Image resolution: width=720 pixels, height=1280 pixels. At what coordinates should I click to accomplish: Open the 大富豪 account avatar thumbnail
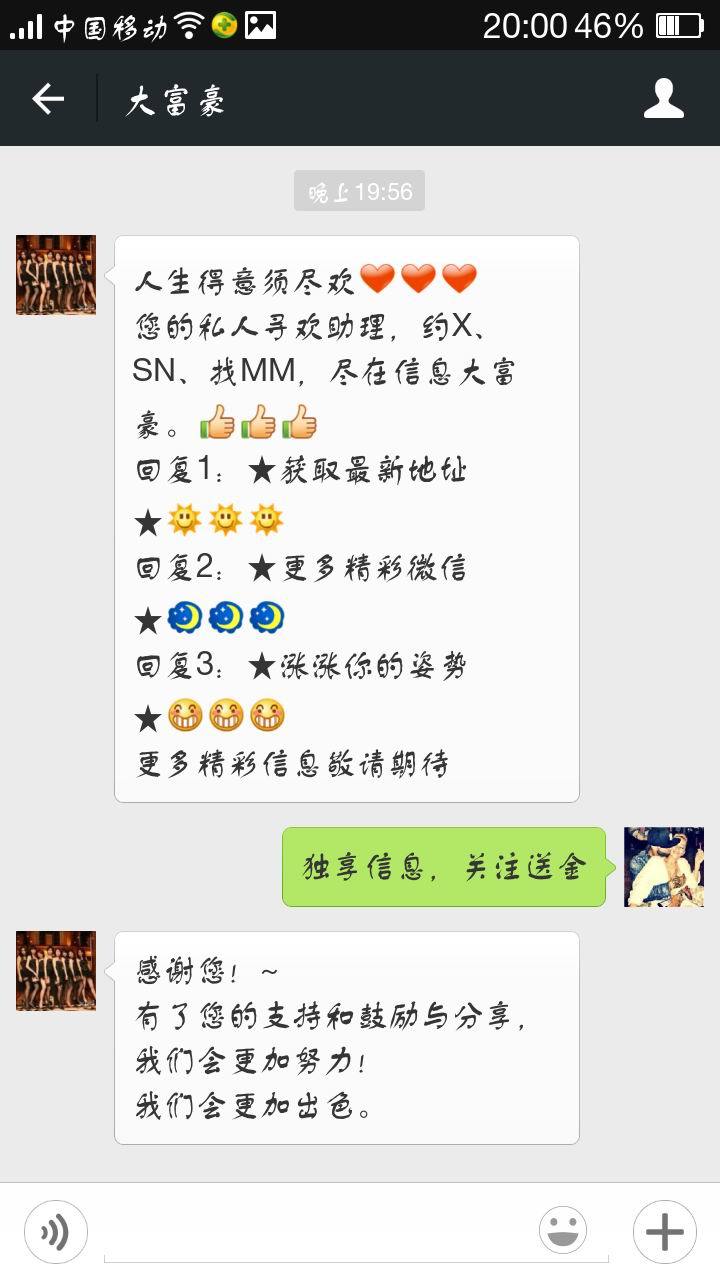(x=55, y=275)
